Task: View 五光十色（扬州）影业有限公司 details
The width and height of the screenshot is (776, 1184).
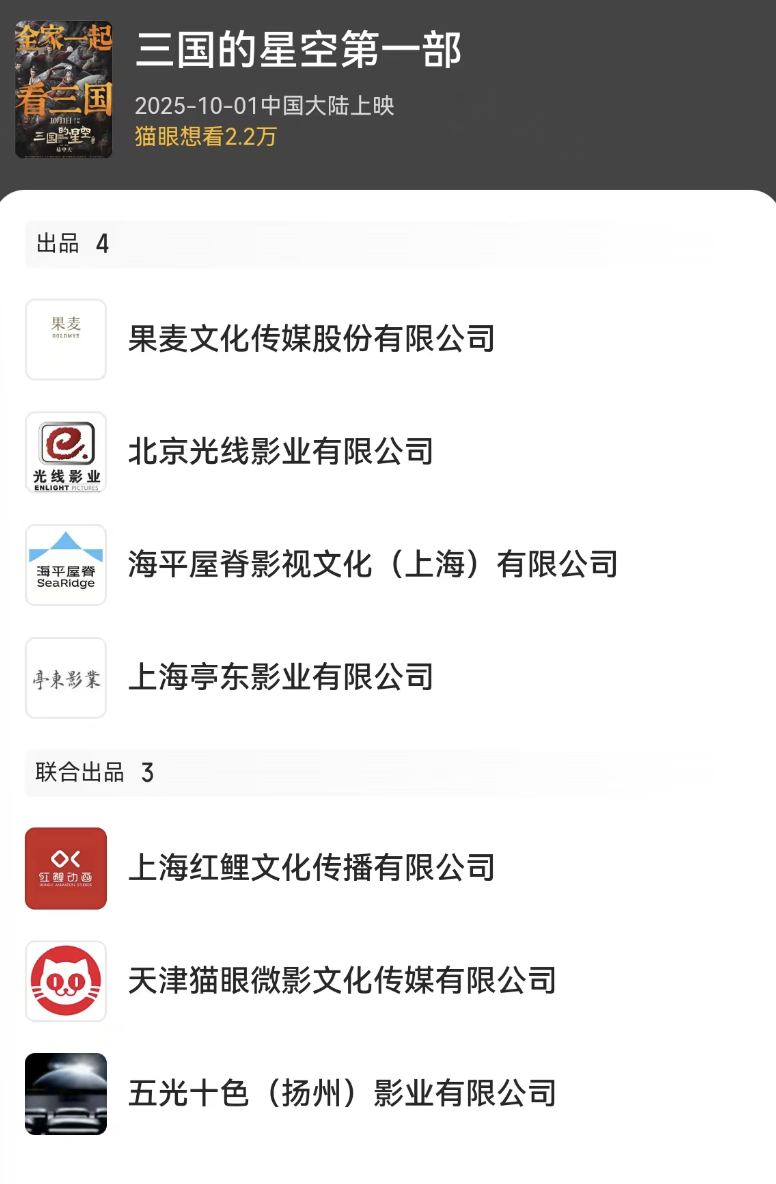Action: pos(341,1093)
